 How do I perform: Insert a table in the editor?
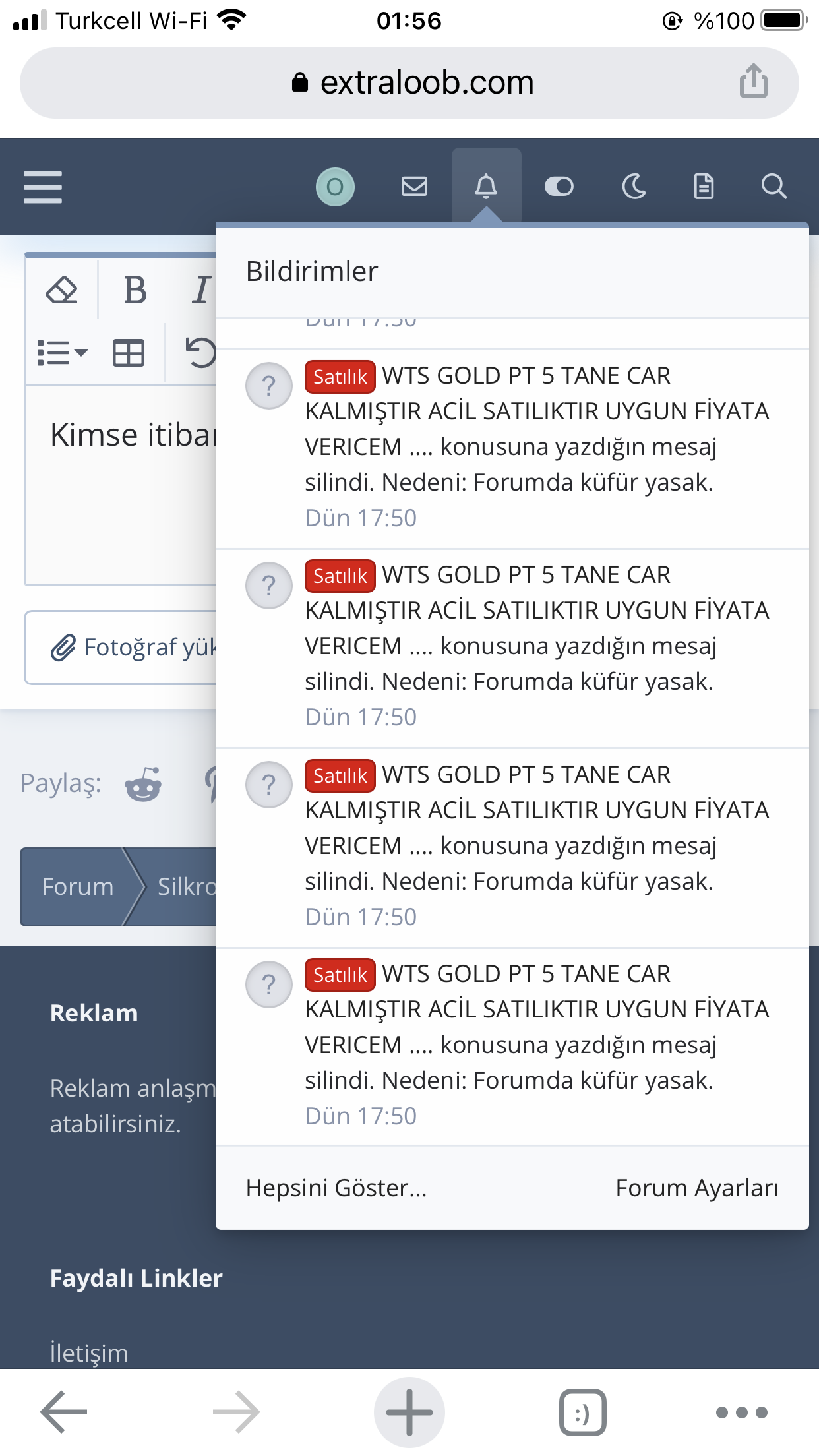click(x=128, y=353)
